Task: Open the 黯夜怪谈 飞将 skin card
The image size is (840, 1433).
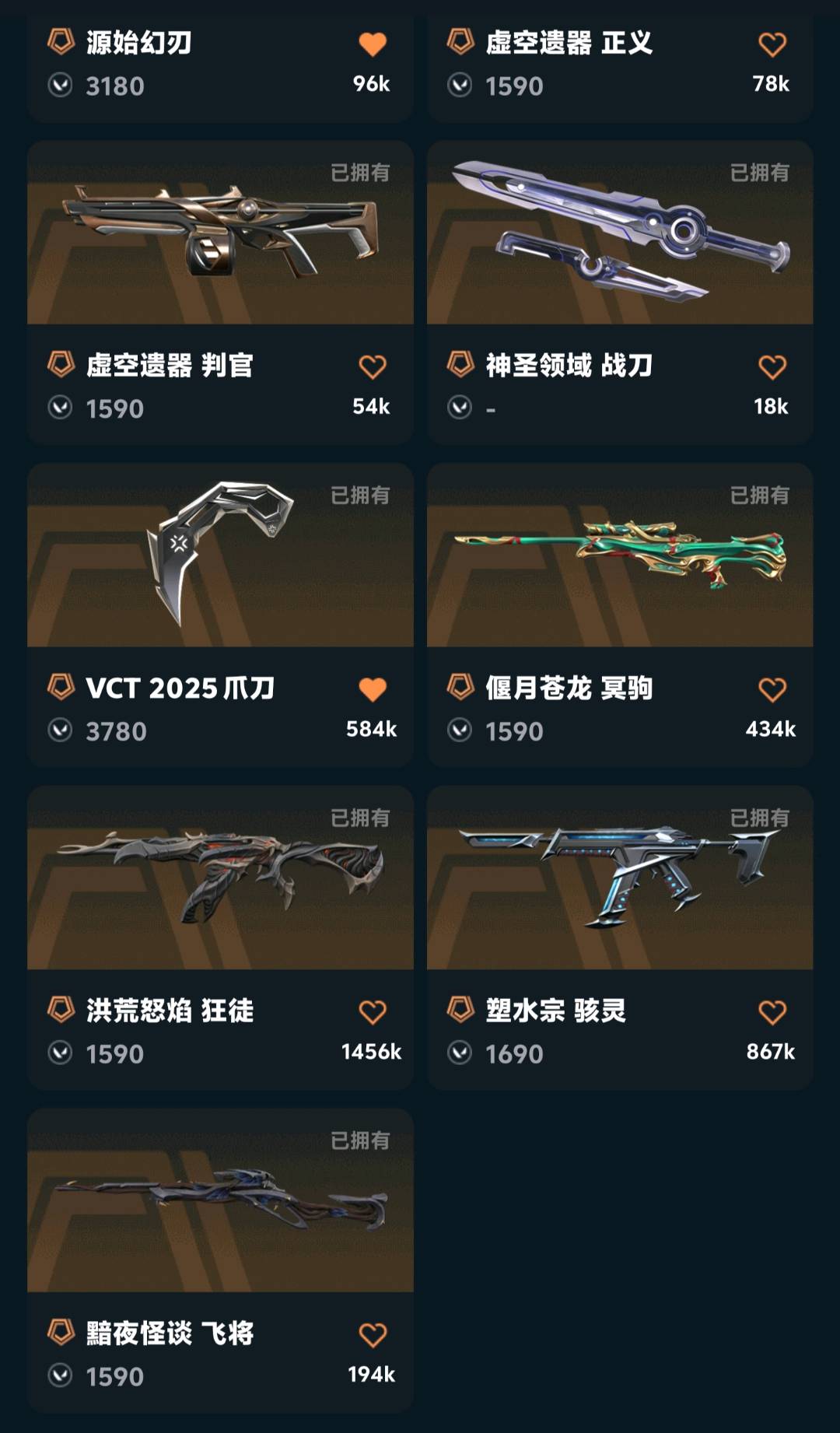Action: [x=220, y=1202]
